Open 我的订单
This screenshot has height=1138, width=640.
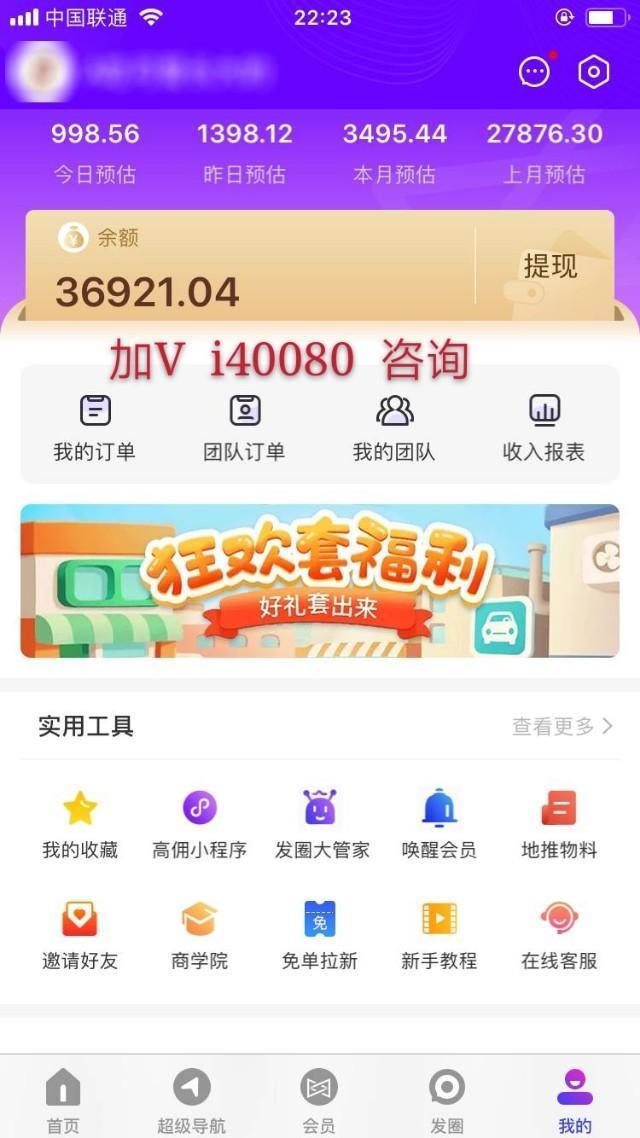coord(94,428)
